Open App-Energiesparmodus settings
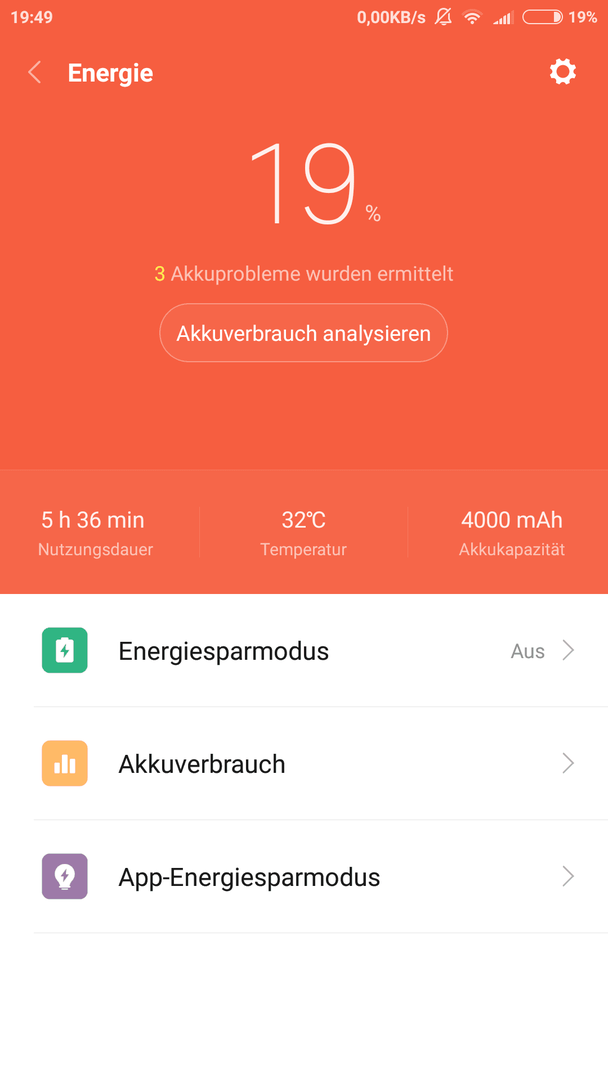Screen dimensions: 608x1080 coord(304,877)
